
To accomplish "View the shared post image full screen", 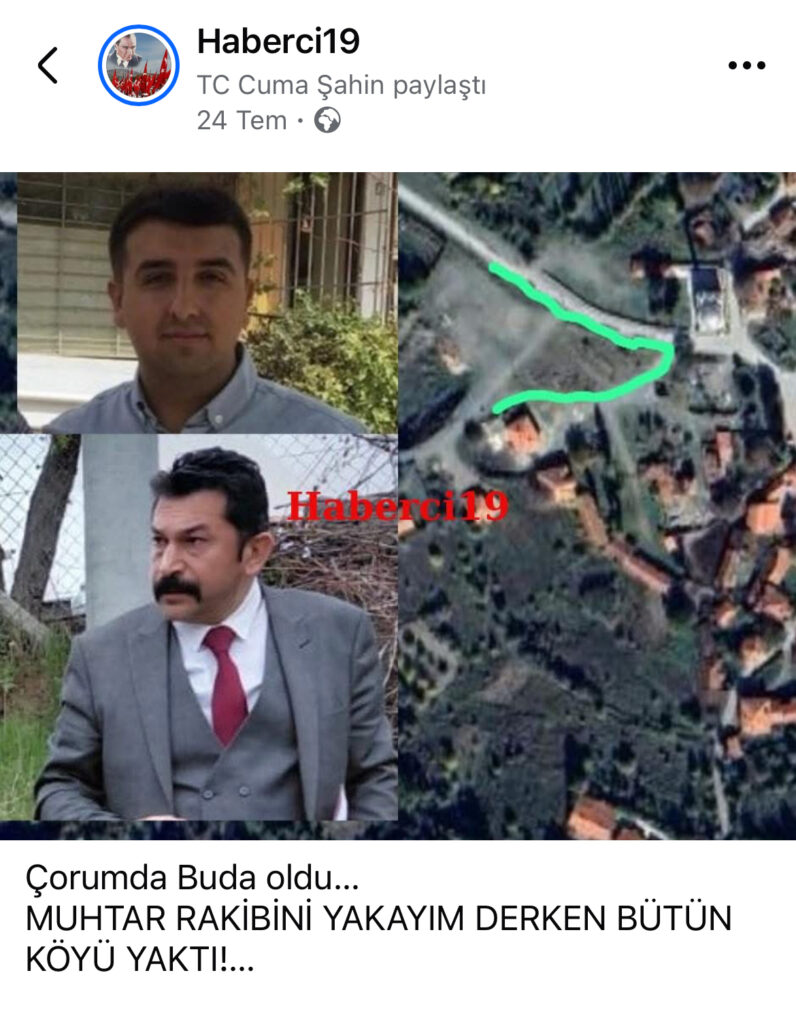I will (x=398, y=505).
